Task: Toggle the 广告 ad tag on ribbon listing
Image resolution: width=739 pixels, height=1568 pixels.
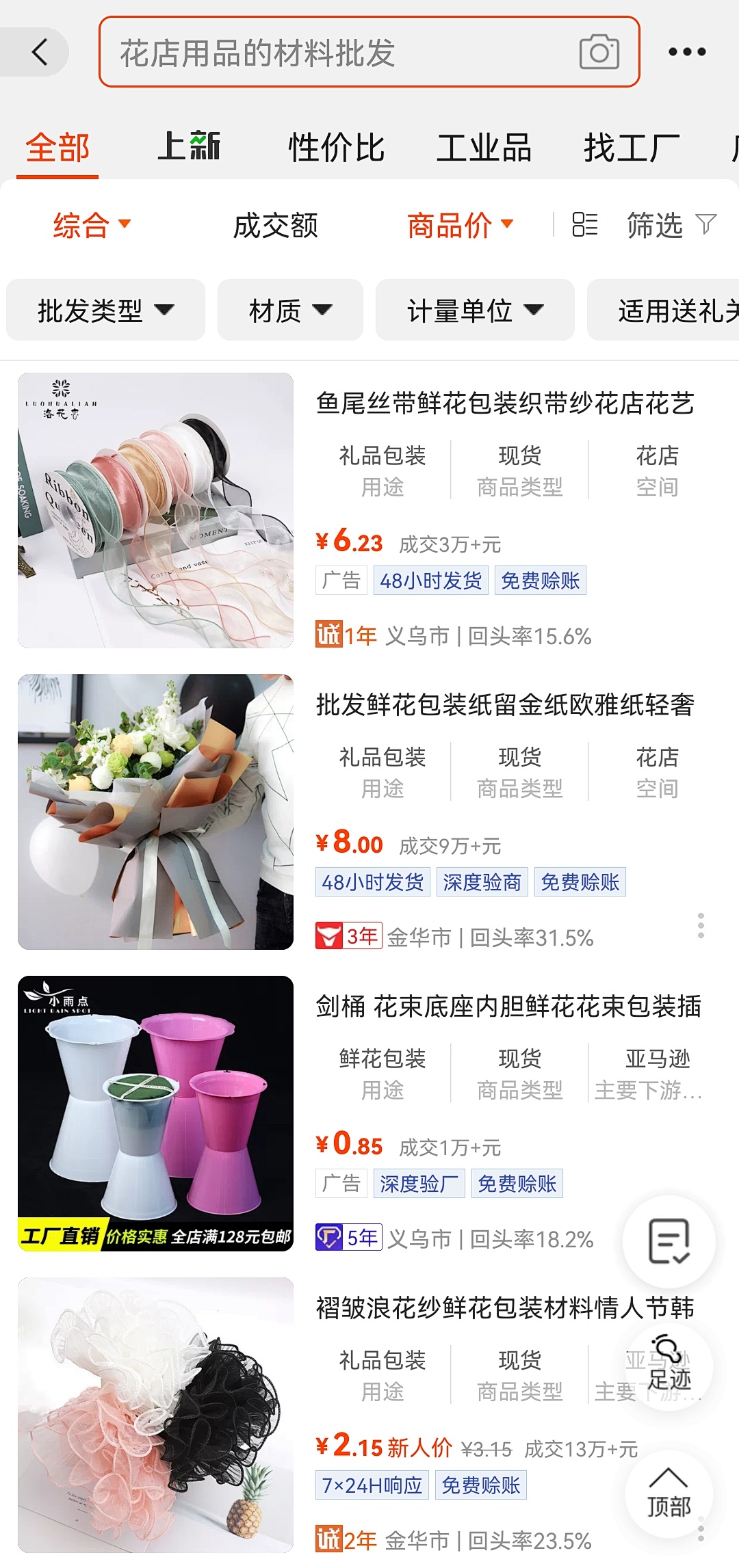Action: [x=341, y=580]
